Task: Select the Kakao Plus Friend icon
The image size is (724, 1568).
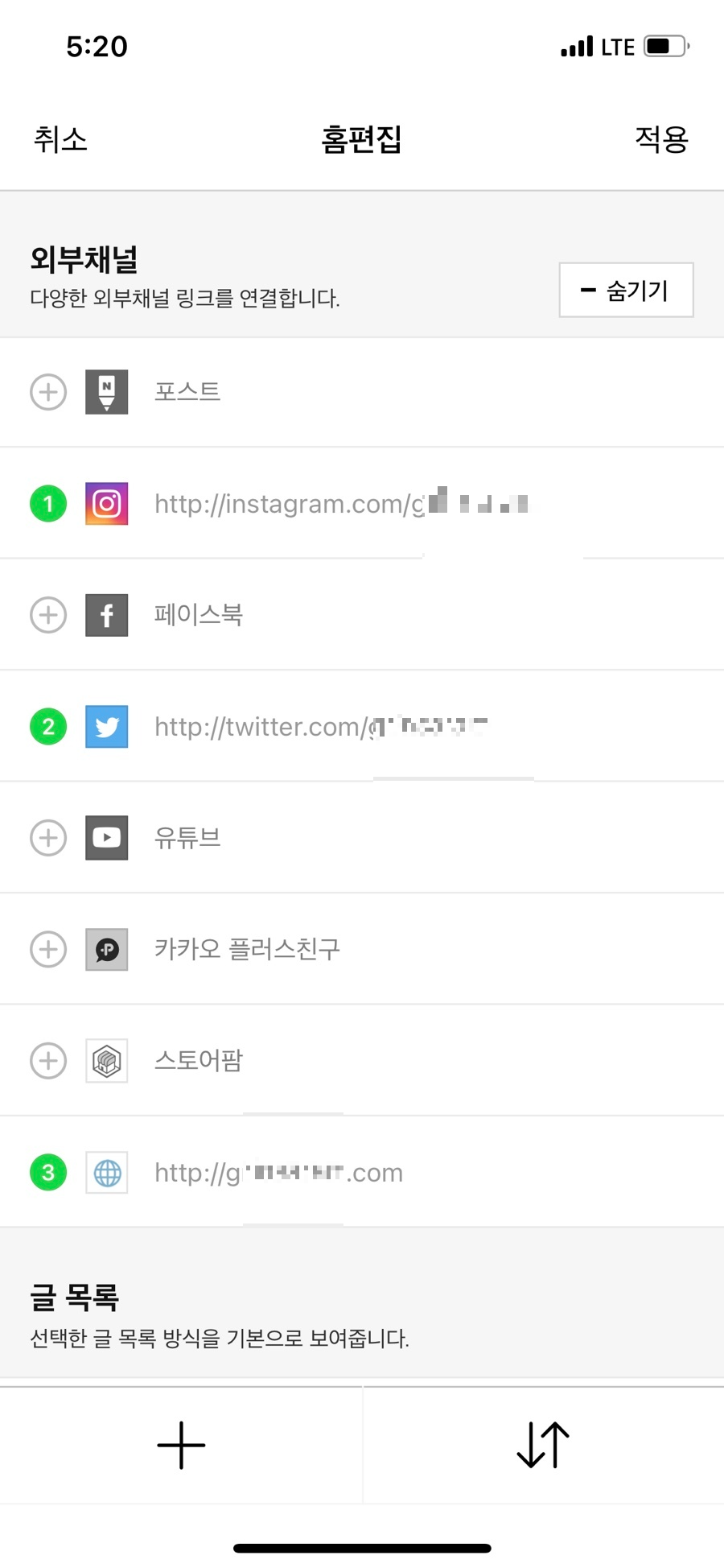Action: (x=105, y=949)
